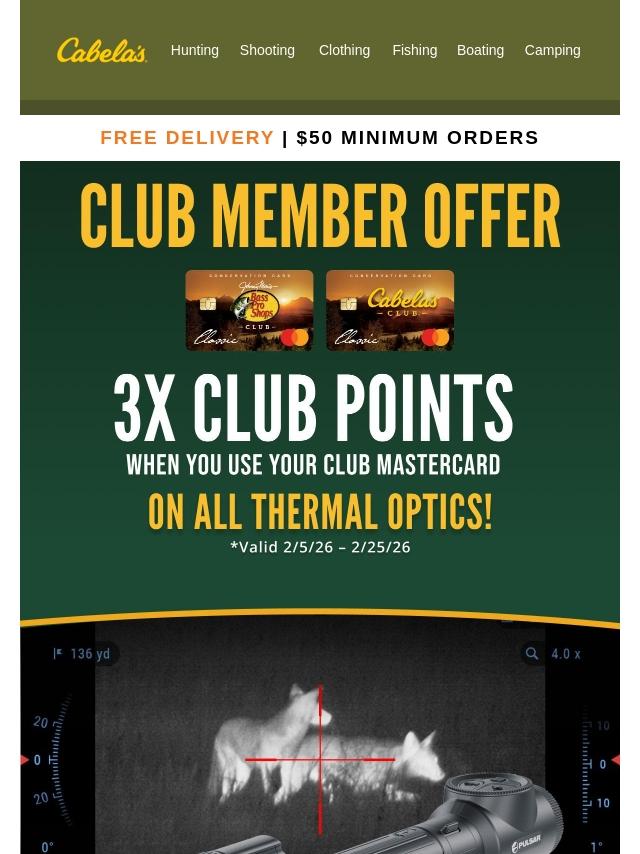
Task: Select the Boating link
Action: 480,50
